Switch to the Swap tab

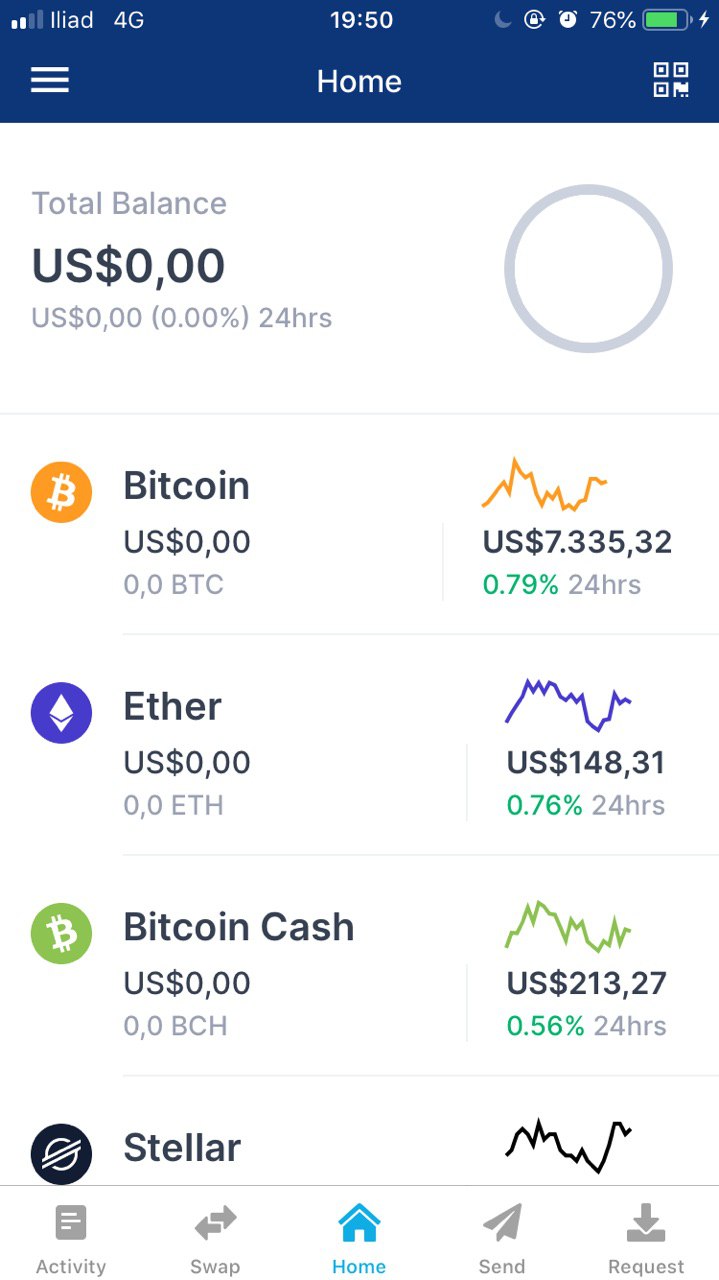click(x=215, y=1238)
